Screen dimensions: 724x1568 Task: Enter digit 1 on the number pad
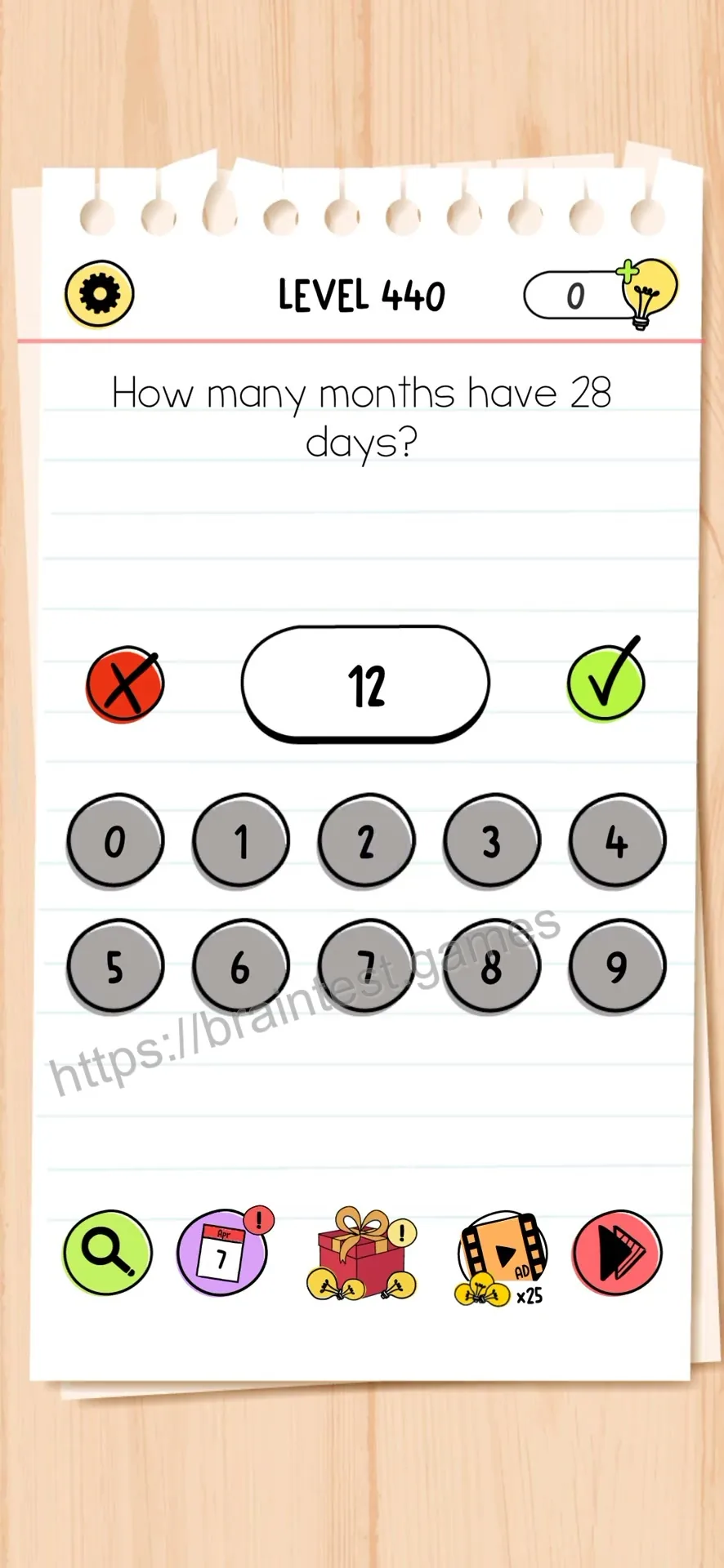click(241, 840)
